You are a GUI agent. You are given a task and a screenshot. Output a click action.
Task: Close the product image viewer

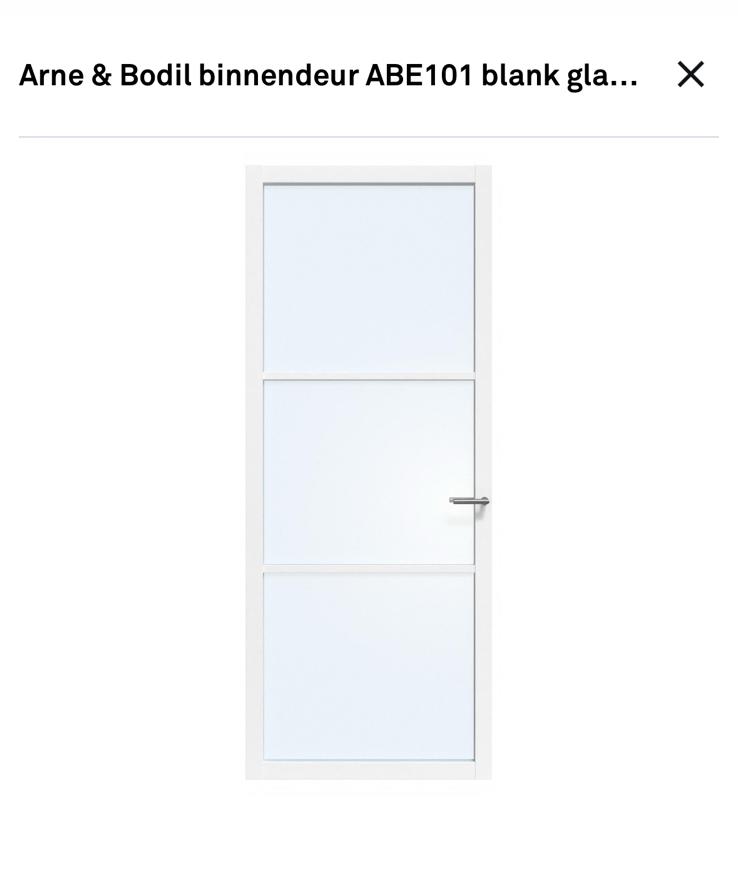(690, 74)
